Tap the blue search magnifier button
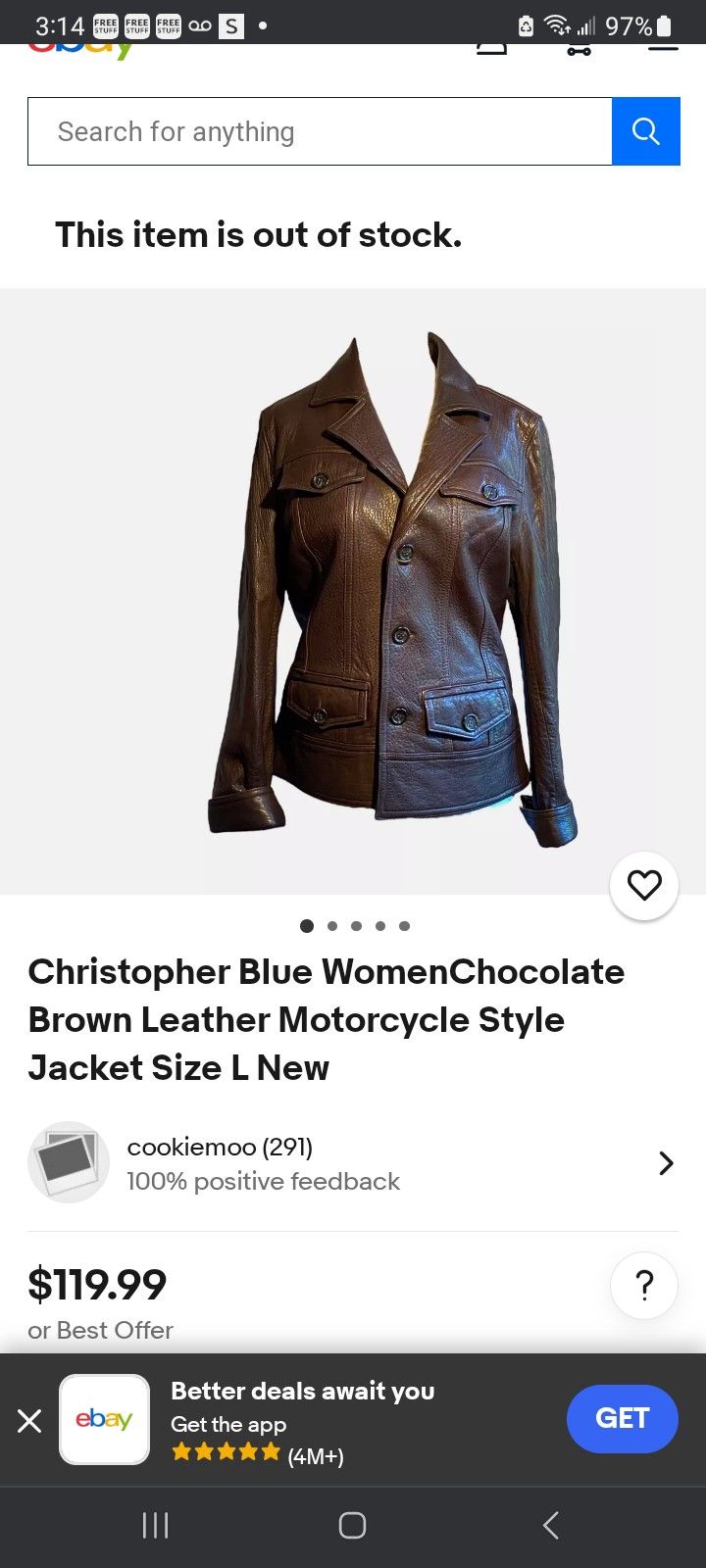This screenshot has height=1568, width=706. [x=645, y=131]
